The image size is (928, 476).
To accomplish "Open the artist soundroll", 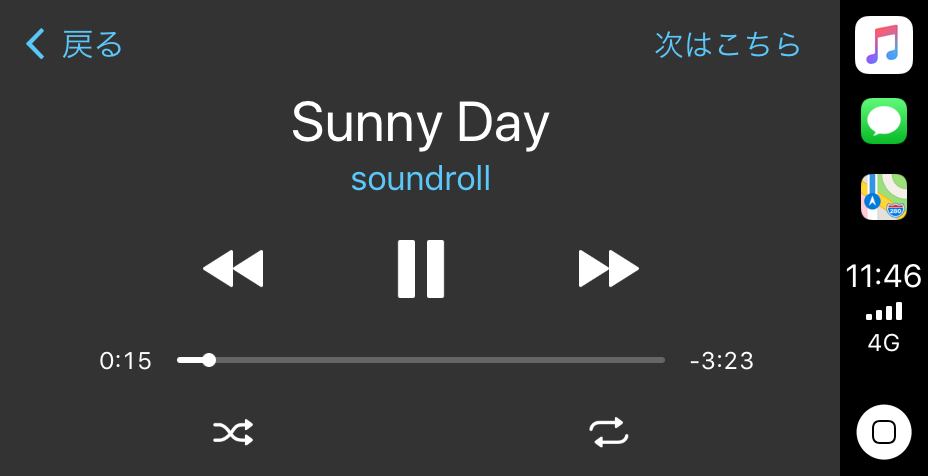I will click(420, 179).
